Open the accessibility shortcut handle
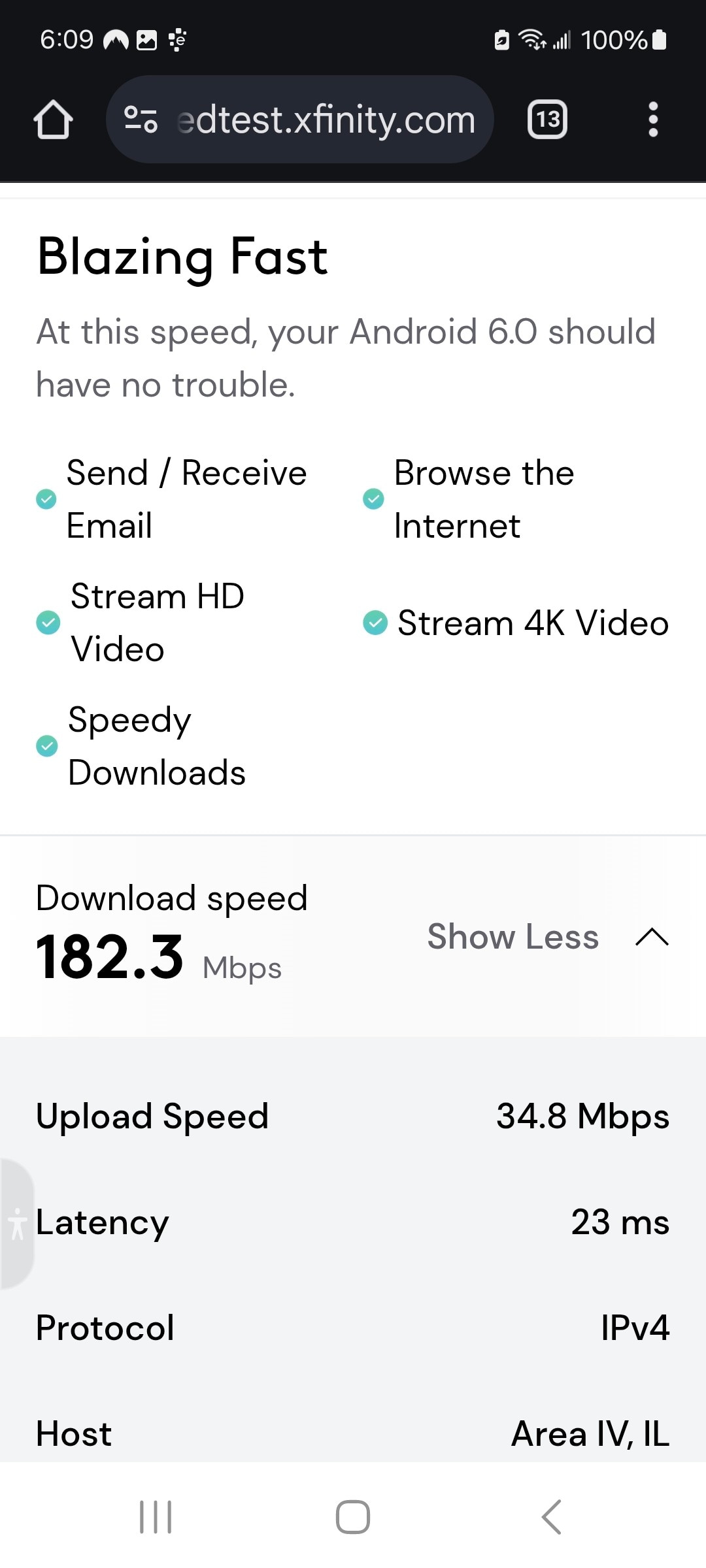The width and height of the screenshot is (706, 1568). [17, 1223]
